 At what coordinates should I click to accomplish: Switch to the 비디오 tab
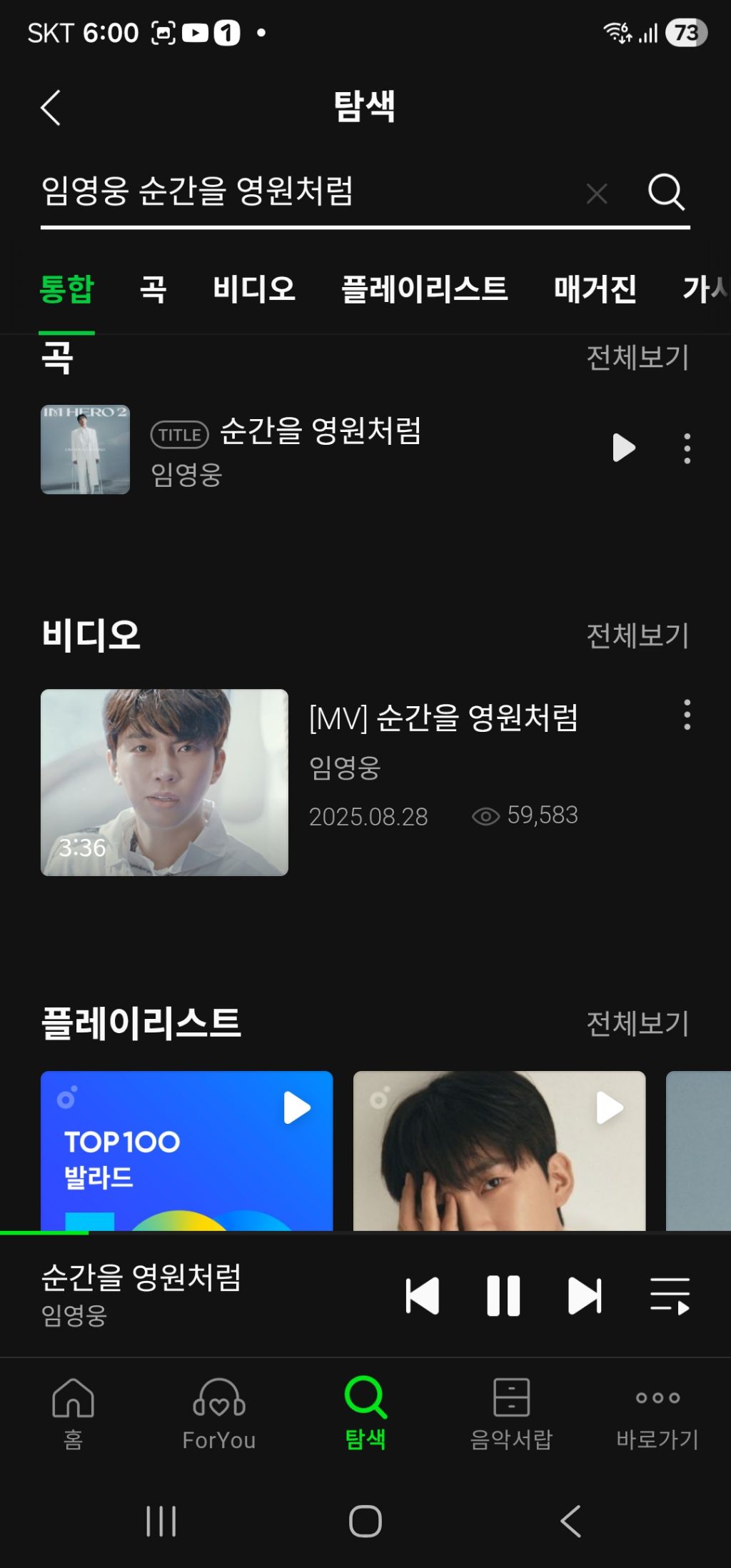click(254, 289)
